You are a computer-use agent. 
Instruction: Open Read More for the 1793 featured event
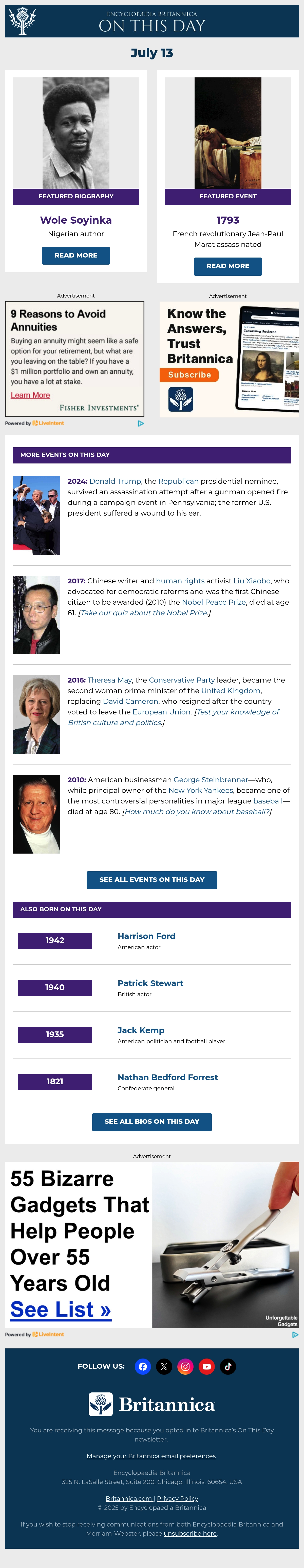(x=228, y=266)
